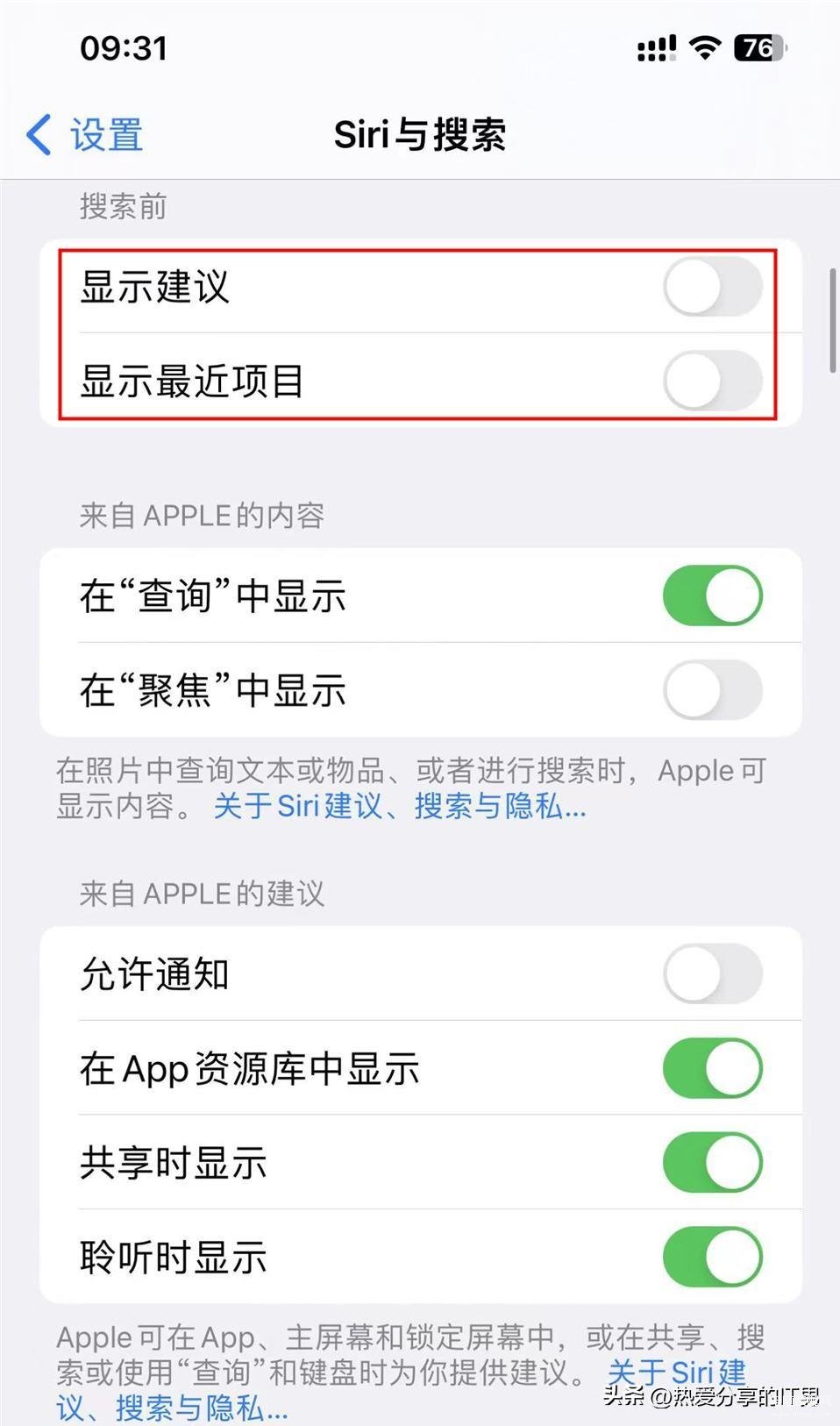The width and height of the screenshot is (840, 1426).
Task: Turn on 显示最近项目
Action: coord(712,380)
